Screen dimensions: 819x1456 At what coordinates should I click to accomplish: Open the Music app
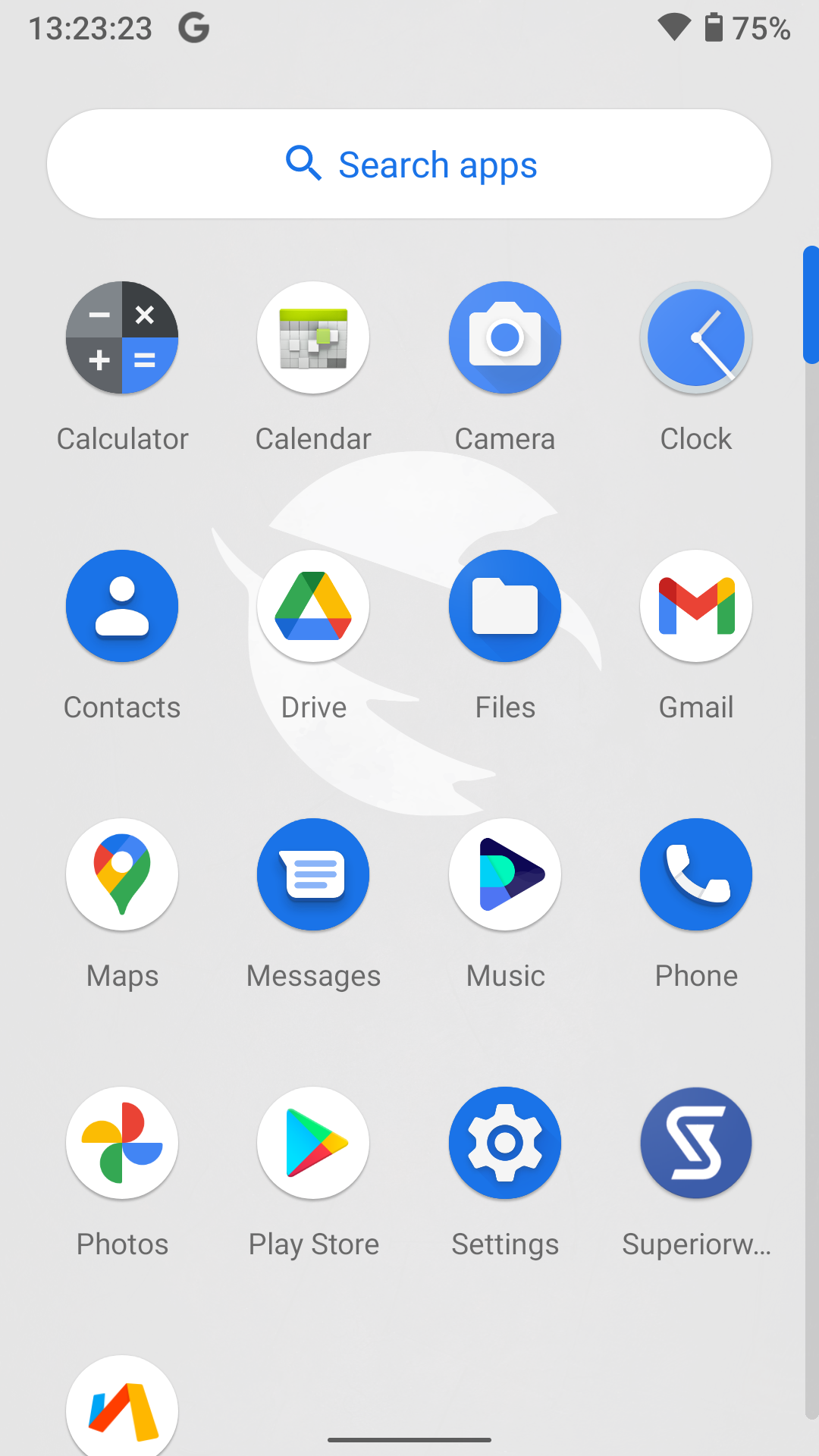pyautogui.click(x=505, y=875)
